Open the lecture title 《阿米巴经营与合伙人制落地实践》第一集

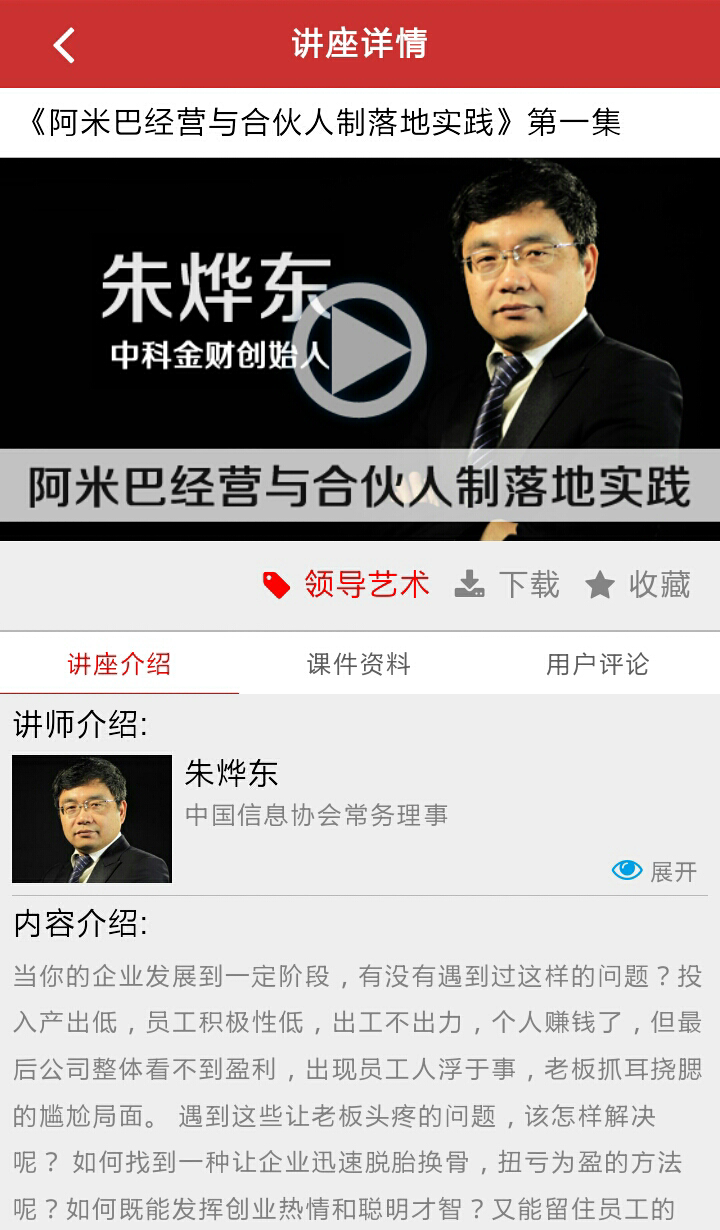point(325,123)
